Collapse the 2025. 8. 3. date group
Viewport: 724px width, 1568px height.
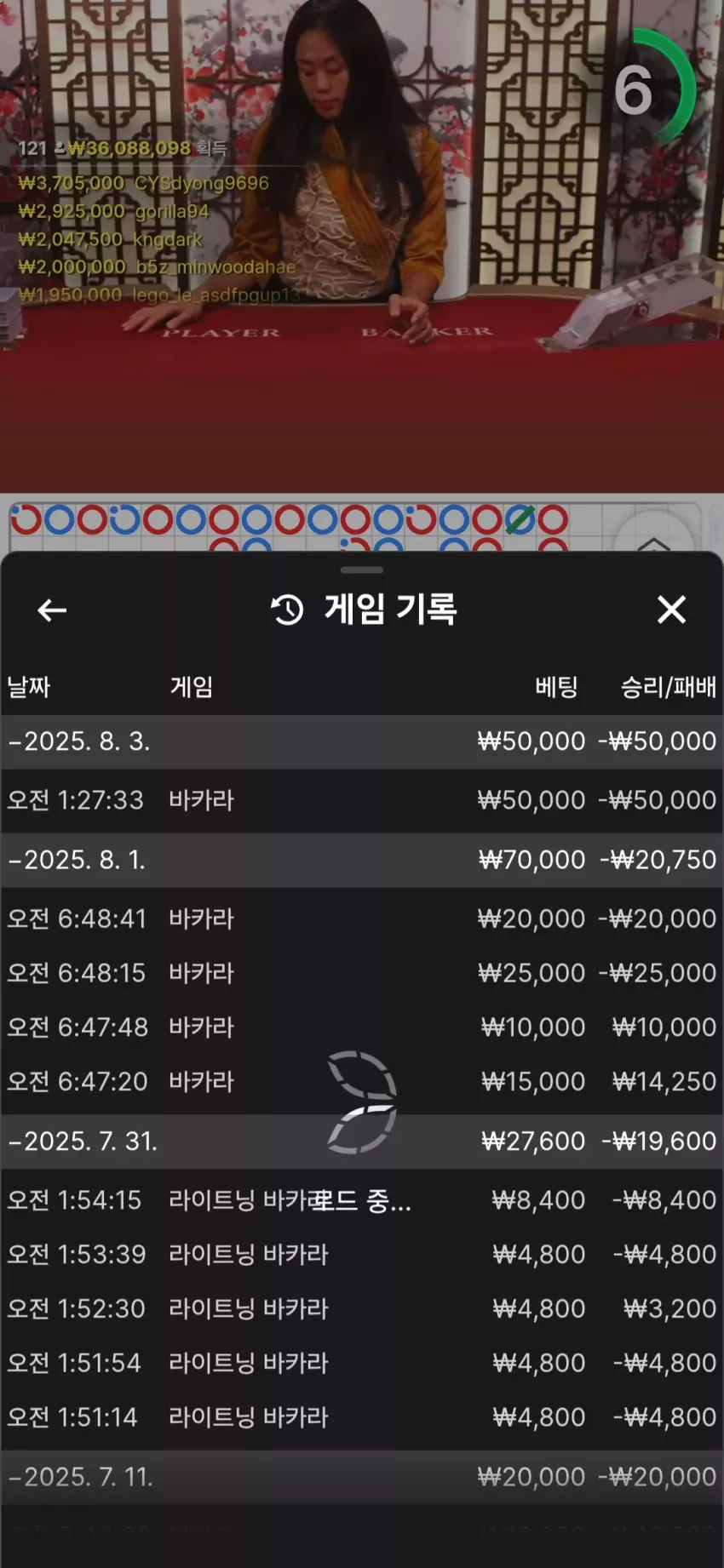[362, 741]
